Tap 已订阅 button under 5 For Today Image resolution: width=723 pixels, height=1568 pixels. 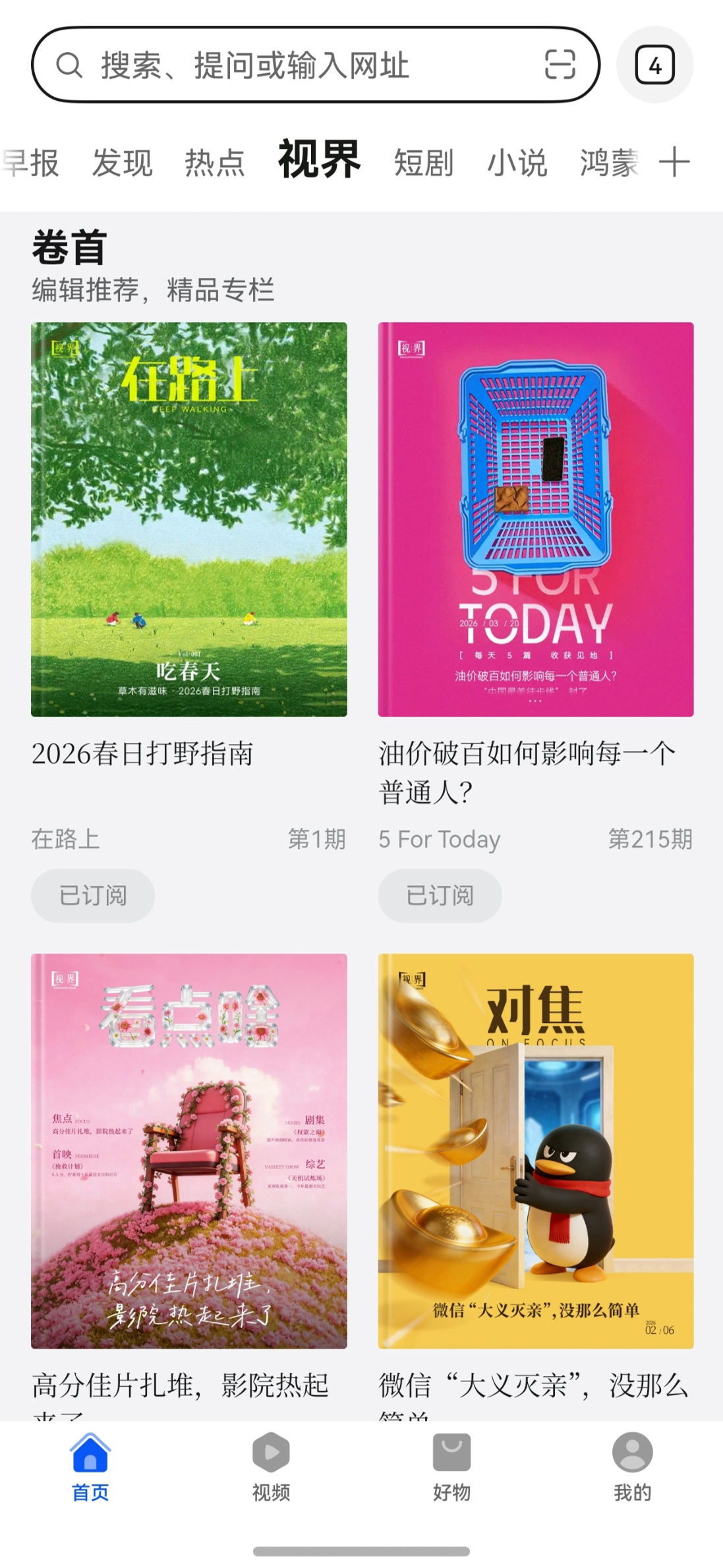[x=440, y=895]
